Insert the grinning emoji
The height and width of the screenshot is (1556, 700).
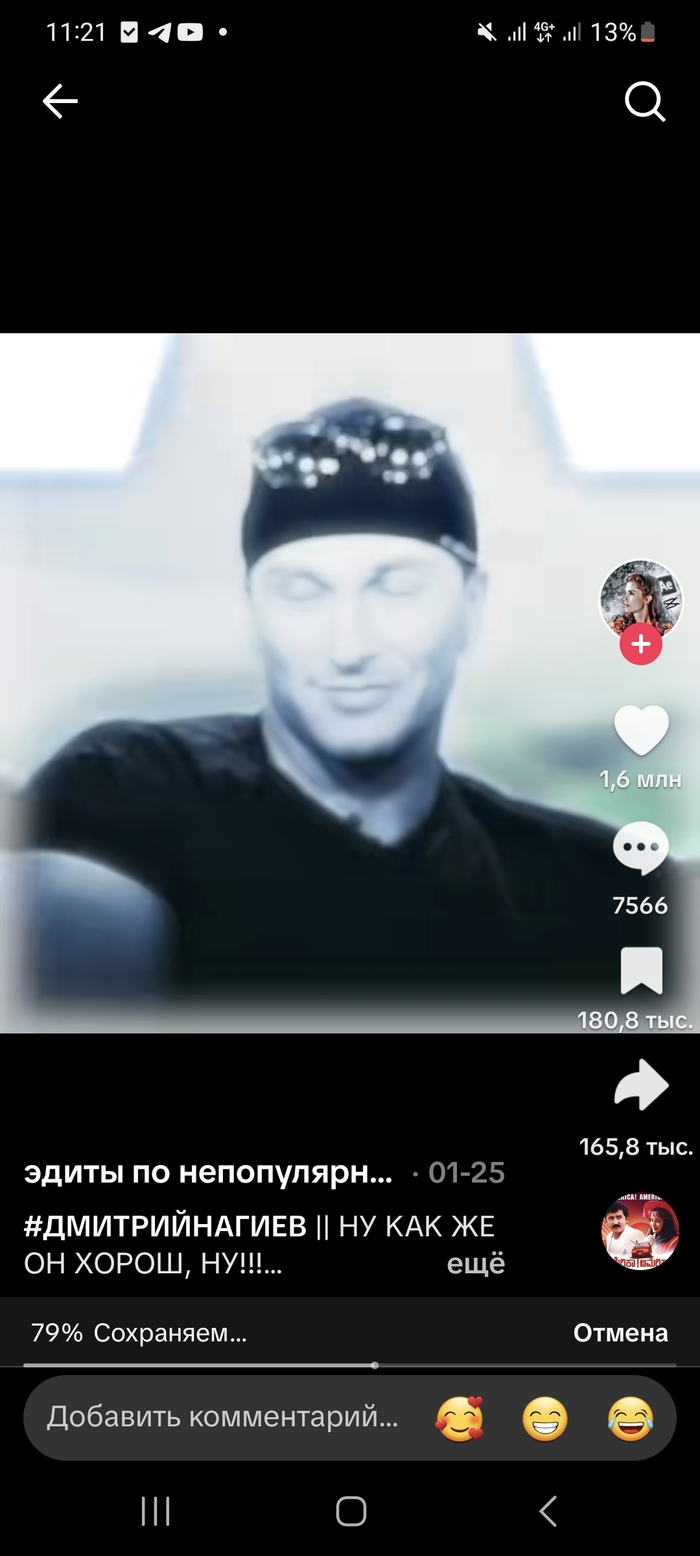coord(545,1418)
